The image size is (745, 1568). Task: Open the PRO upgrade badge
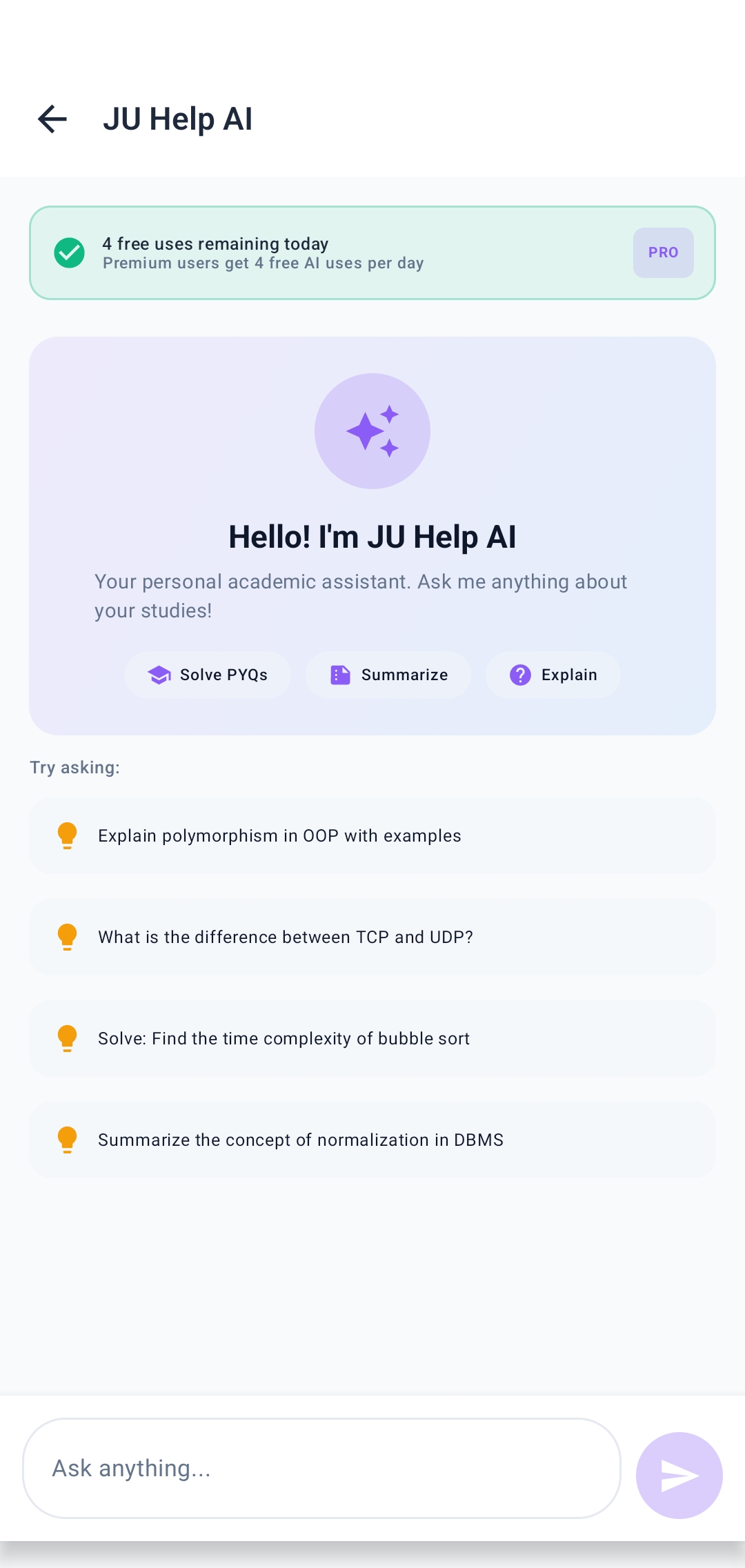click(663, 252)
